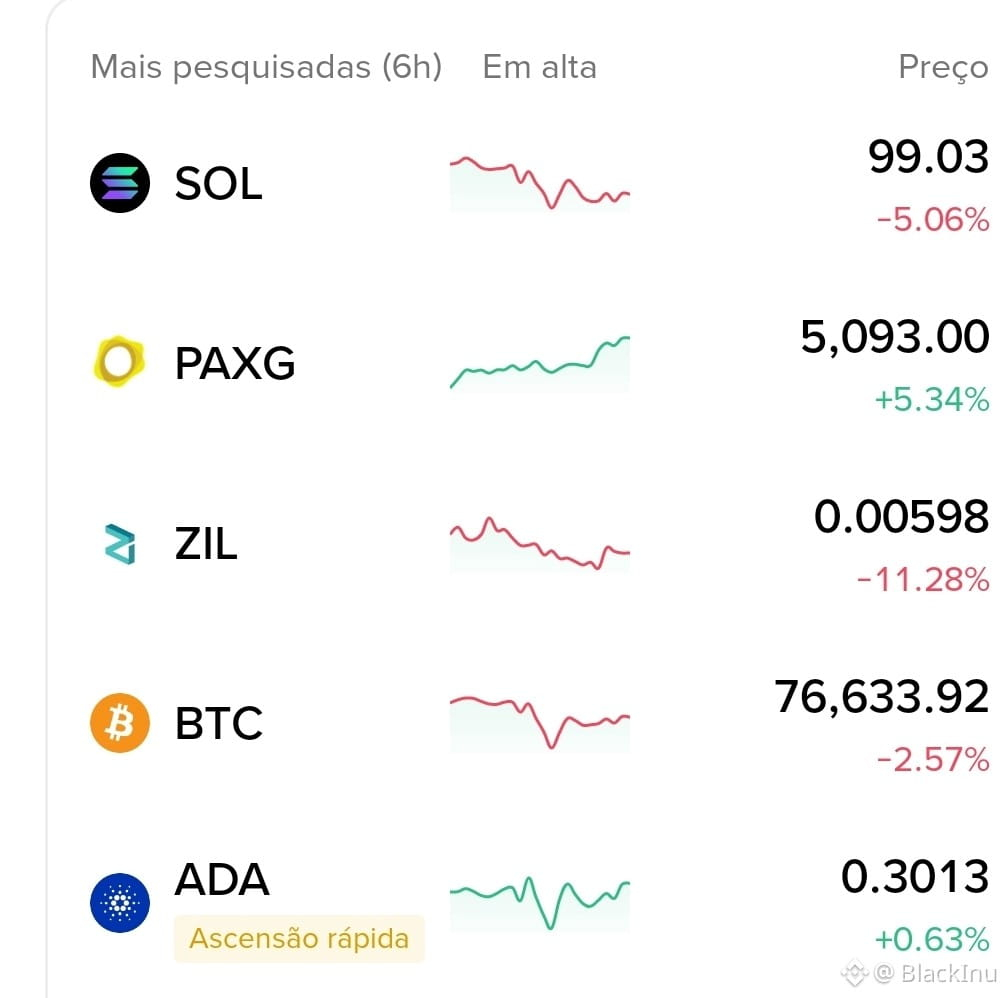Open ADA marked Ascensão rápida
The image size is (1005, 998).
(x=222, y=881)
